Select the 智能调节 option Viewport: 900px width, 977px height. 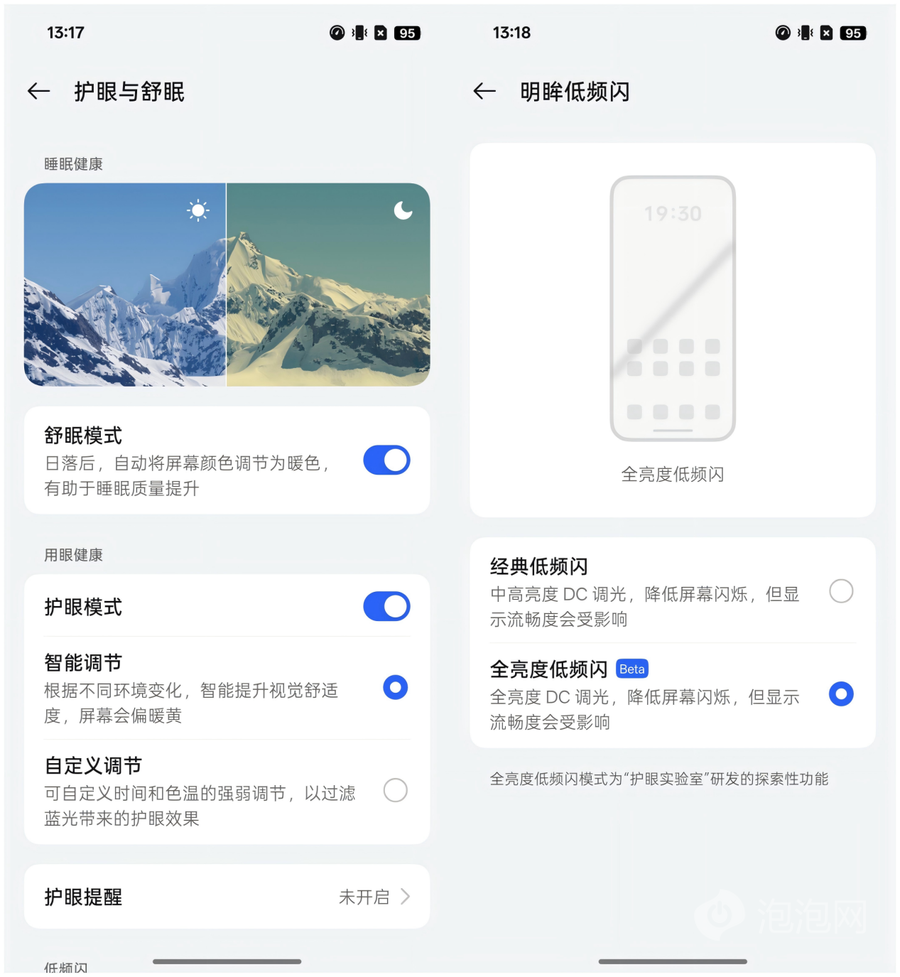[395, 688]
